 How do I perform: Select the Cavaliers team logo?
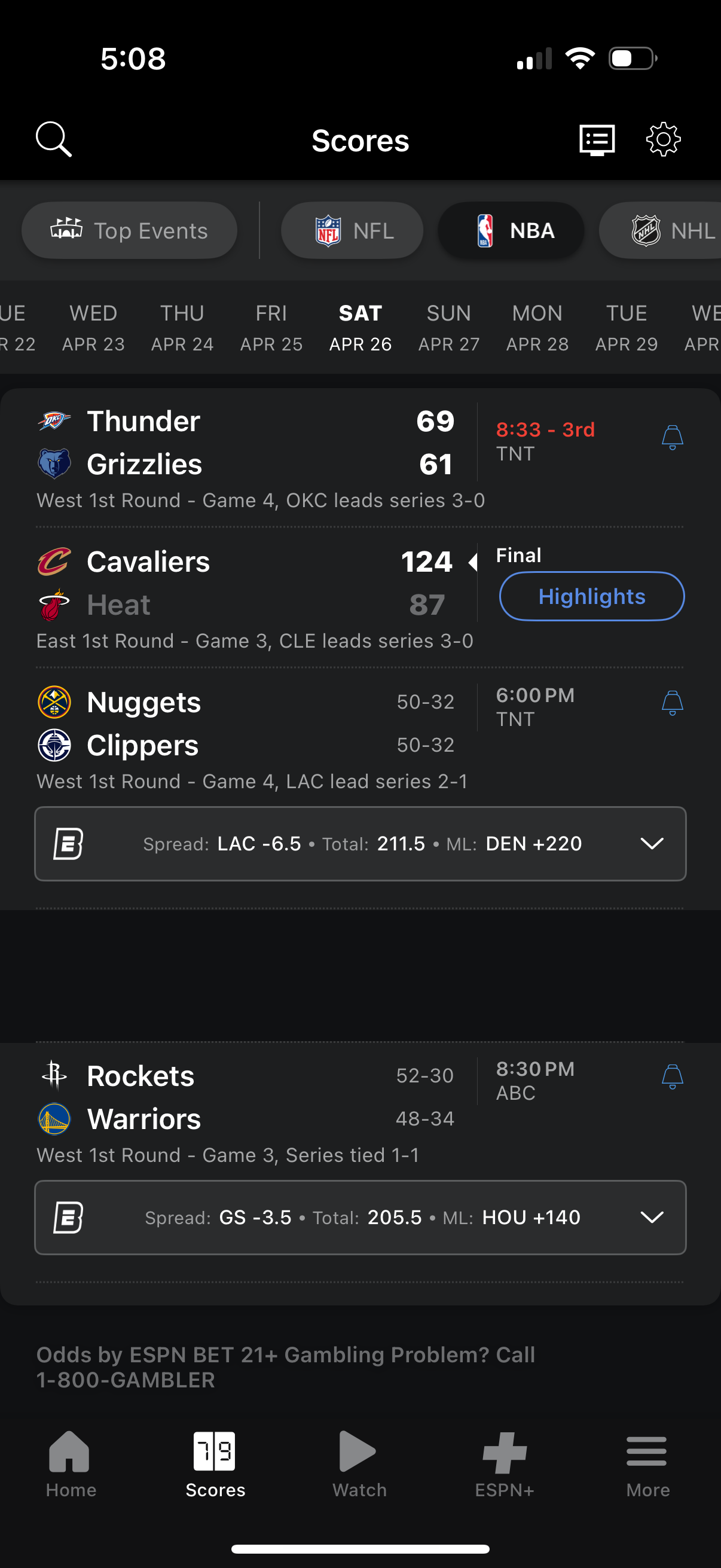(x=53, y=561)
